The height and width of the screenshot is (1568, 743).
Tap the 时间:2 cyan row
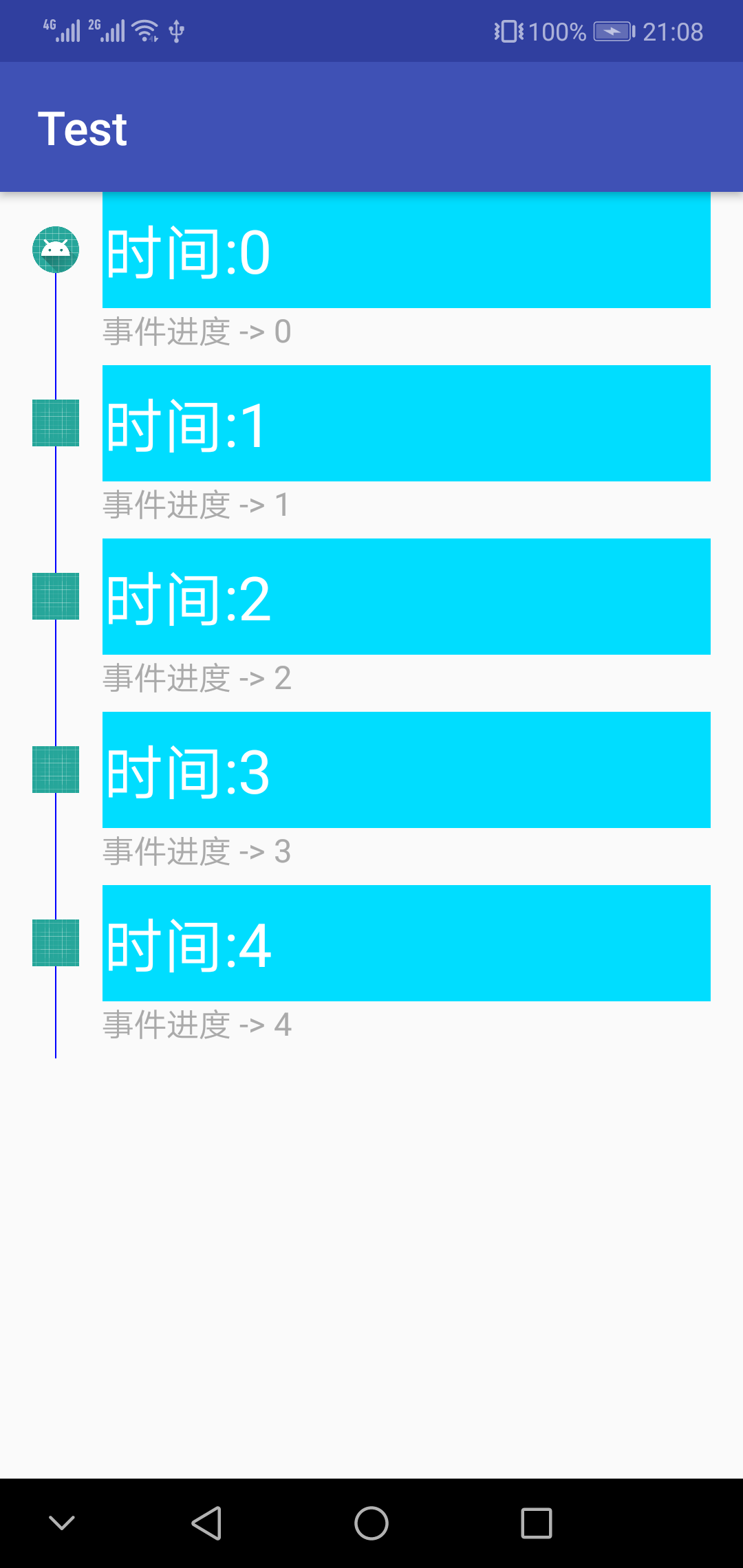(x=406, y=596)
